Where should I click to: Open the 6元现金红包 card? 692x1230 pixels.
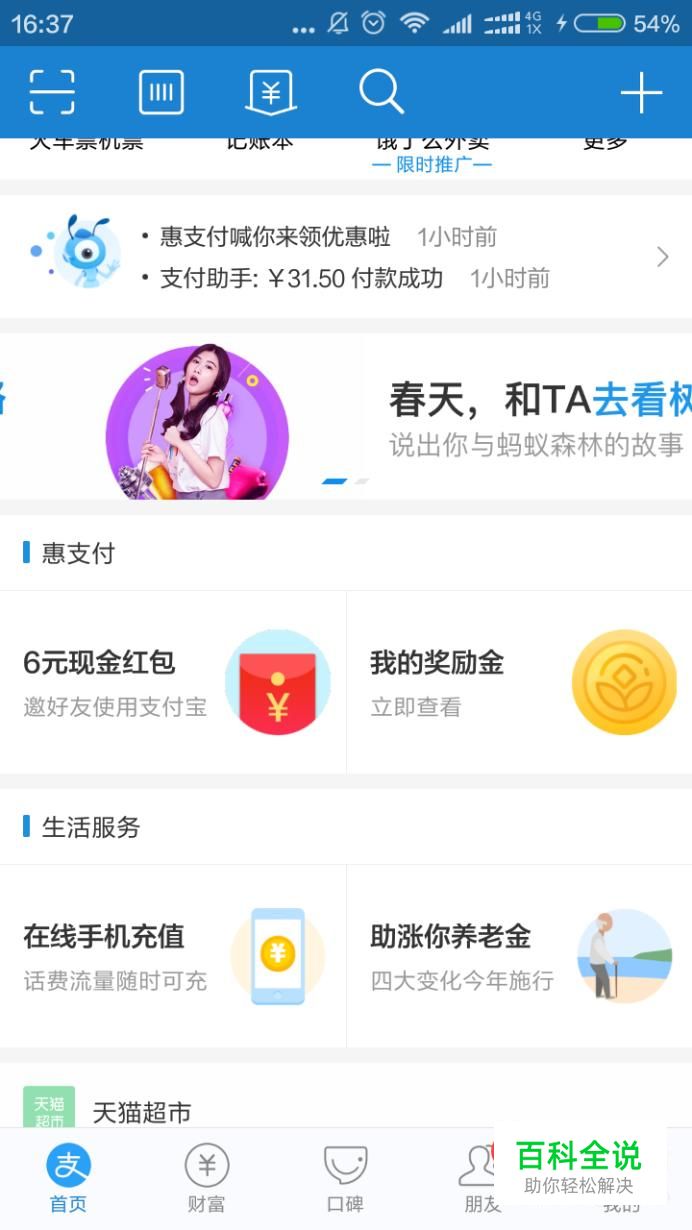[x=173, y=681]
